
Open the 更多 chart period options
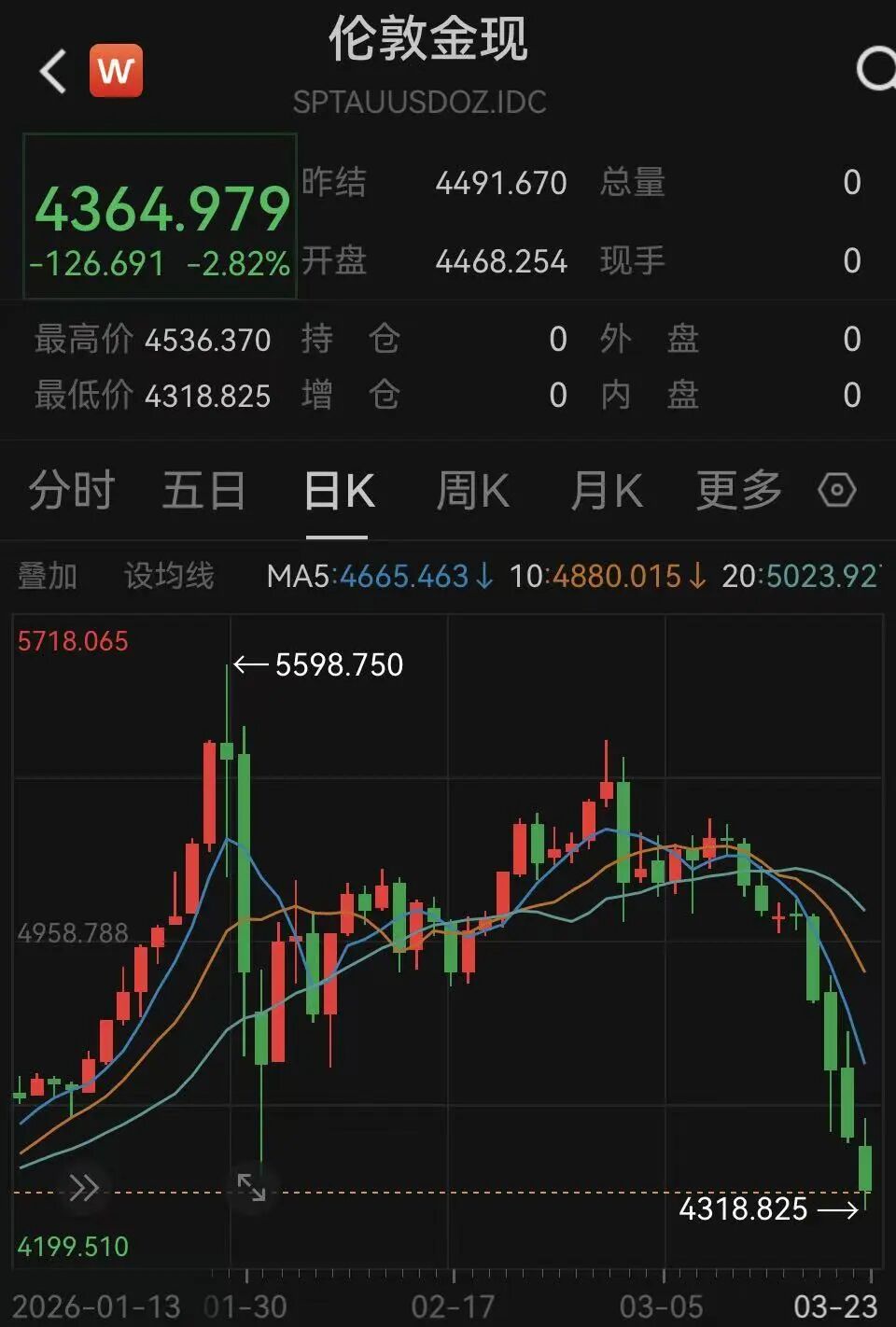738,491
